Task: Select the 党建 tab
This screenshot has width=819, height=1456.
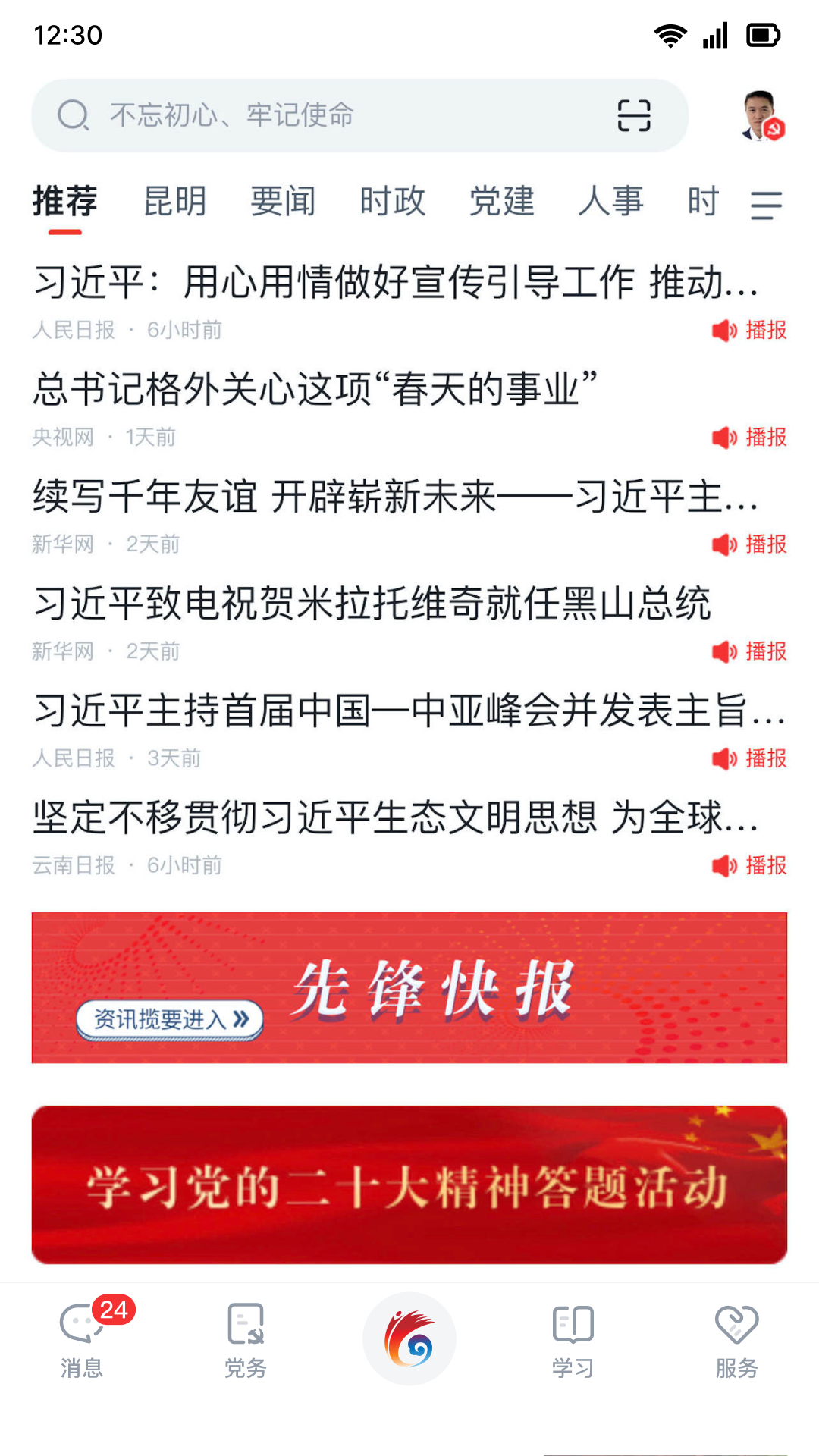Action: [503, 201]
